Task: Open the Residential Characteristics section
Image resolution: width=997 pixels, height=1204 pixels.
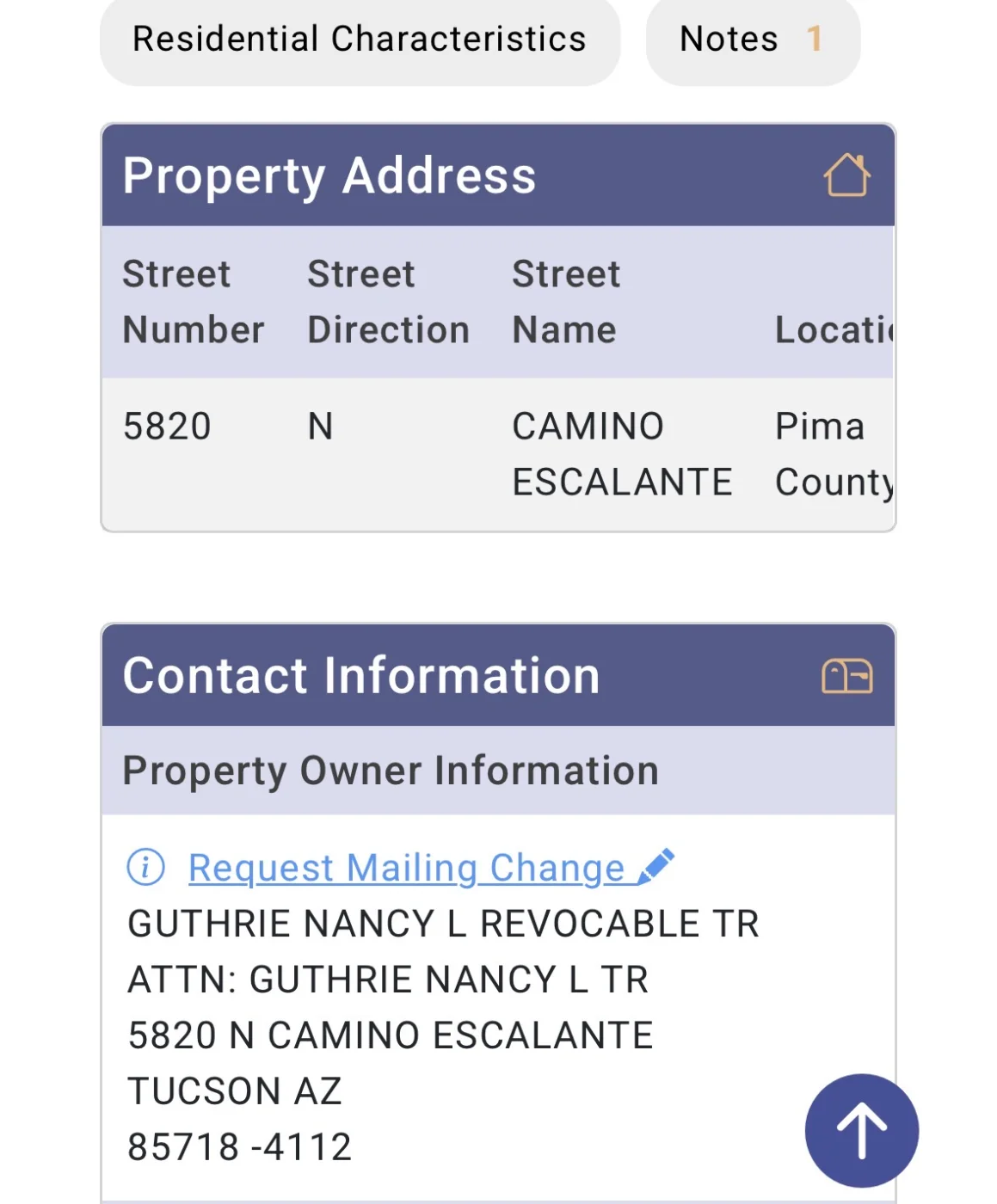Action: [360, 40]
